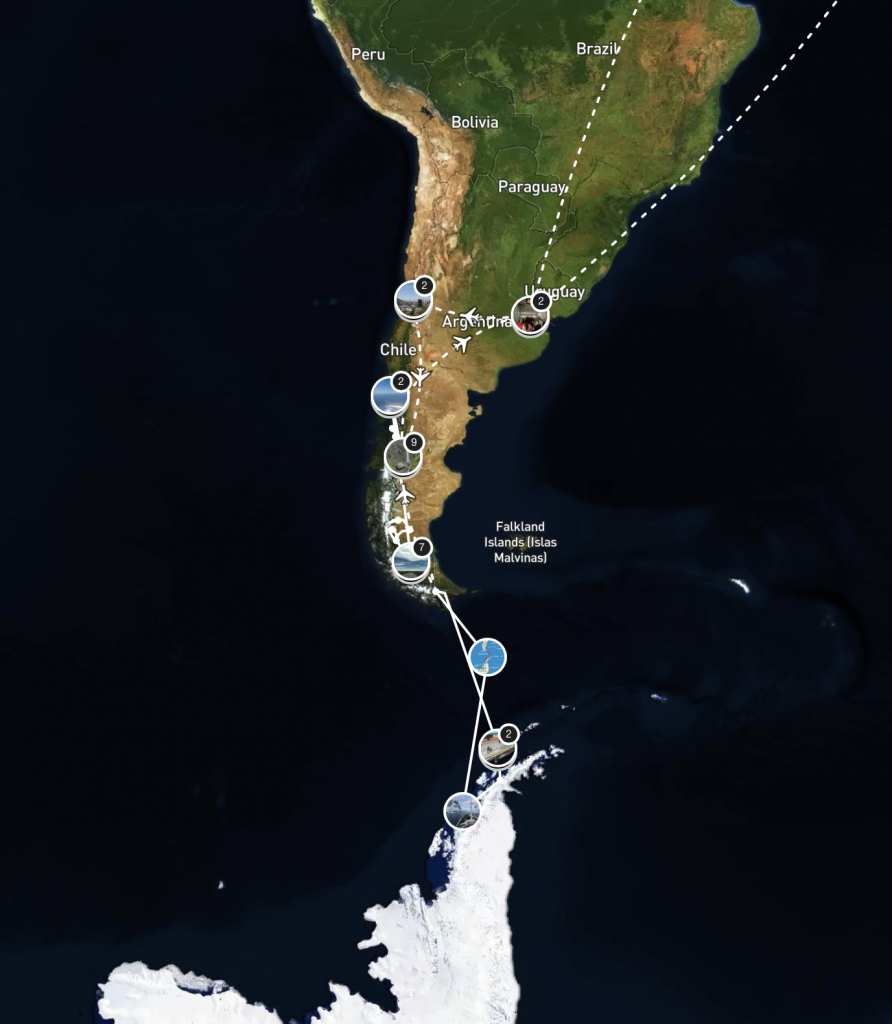Open the 2-photo cluster near the Antarctic Peninsula
This screenshot has height=1024, width=892.
(x=497, y=747)
